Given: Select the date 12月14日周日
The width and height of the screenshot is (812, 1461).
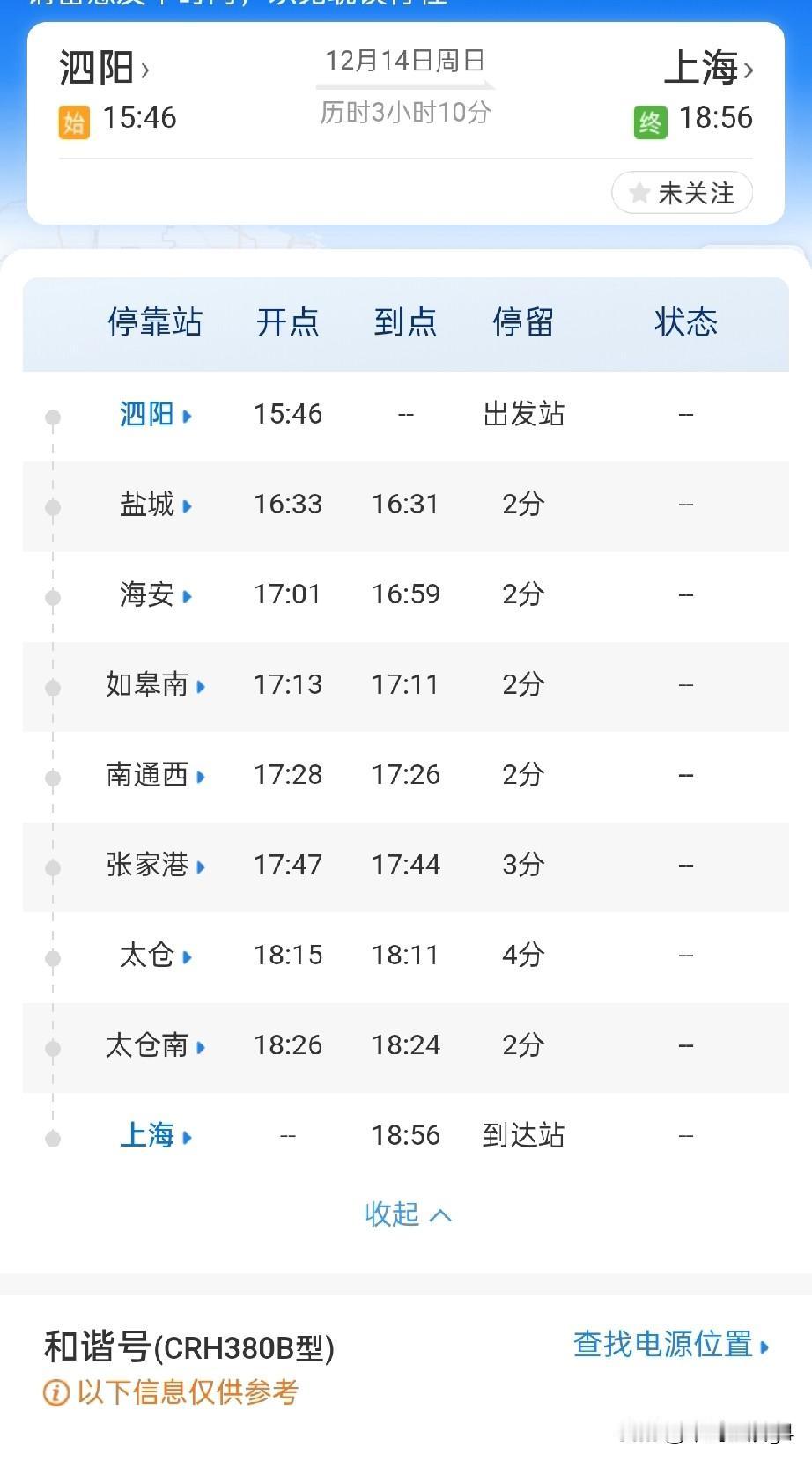Looking at the screenshot, I should tap(404, 62).
